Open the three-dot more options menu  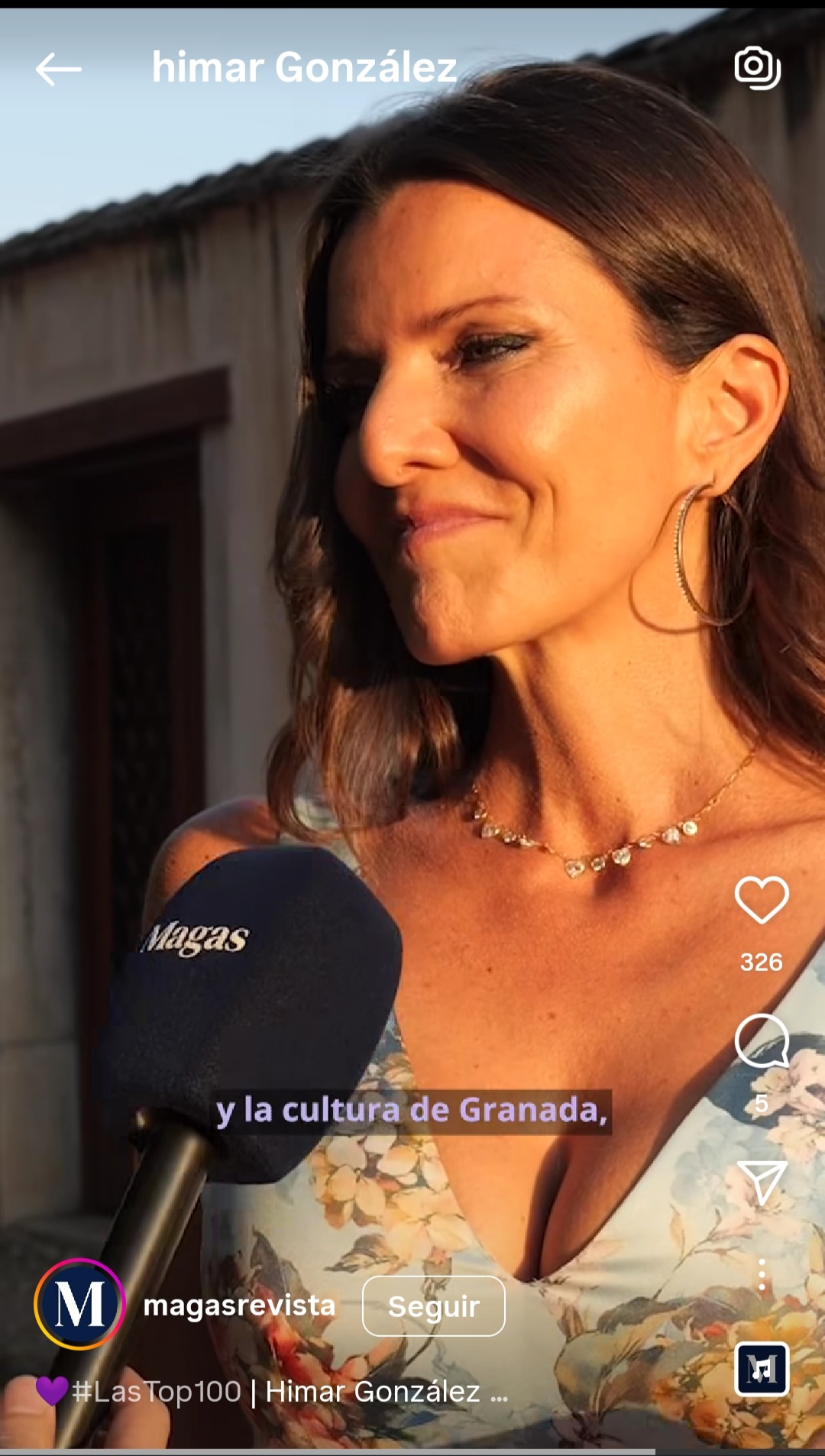(762, 1275)
